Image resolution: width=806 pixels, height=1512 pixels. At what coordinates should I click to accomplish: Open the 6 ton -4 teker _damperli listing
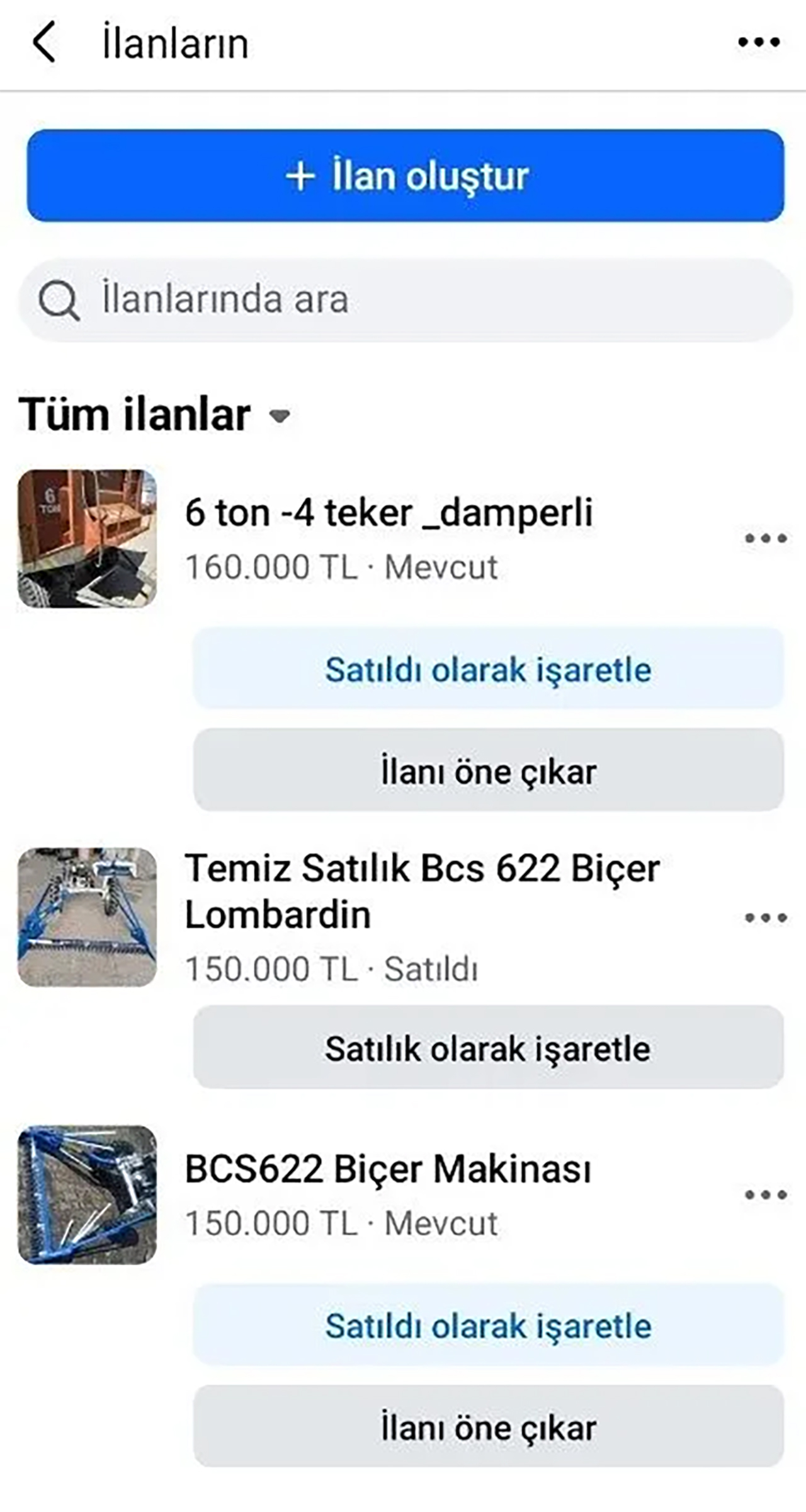coord(388,513)
